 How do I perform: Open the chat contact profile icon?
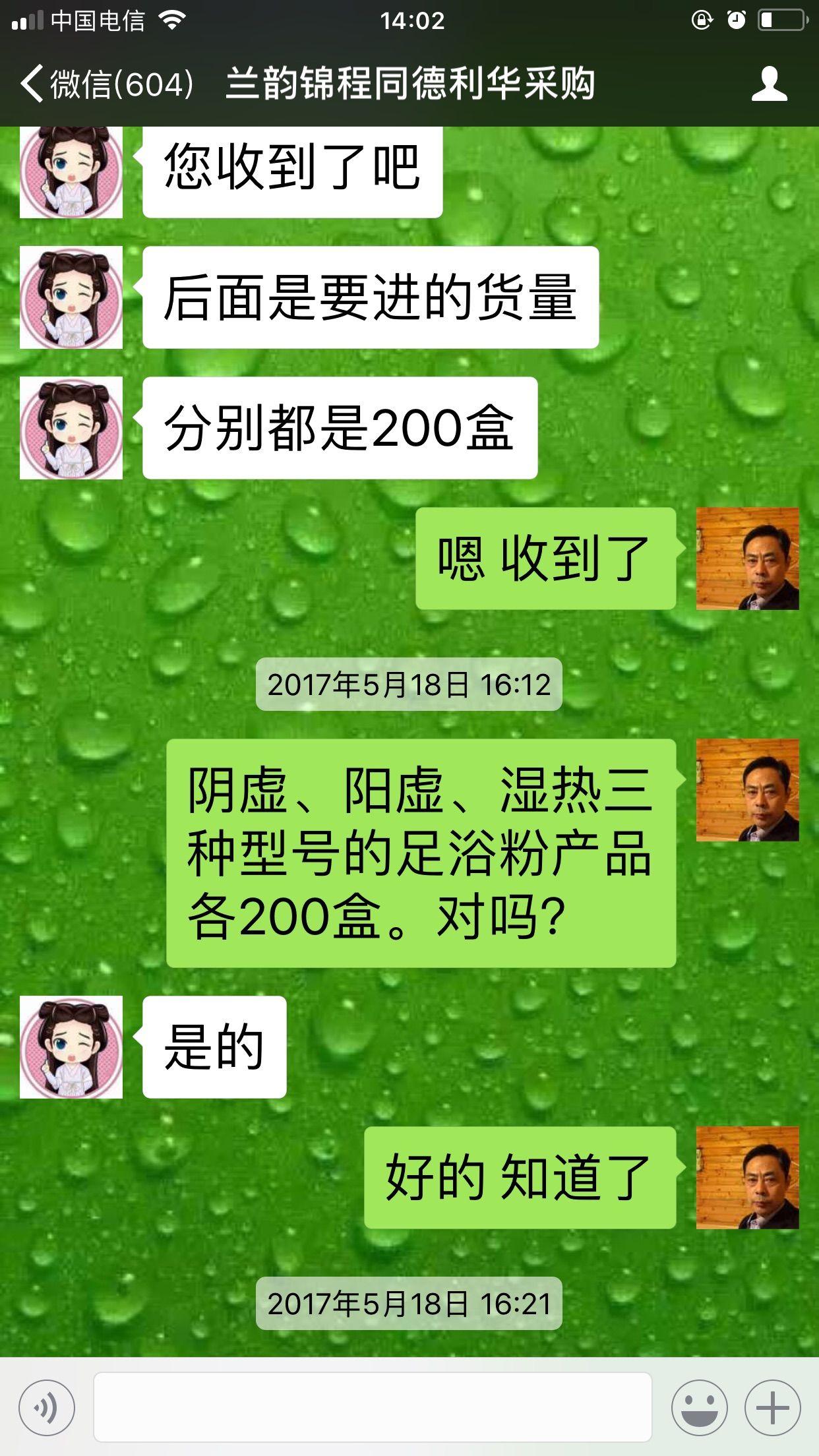pos(769,84)
